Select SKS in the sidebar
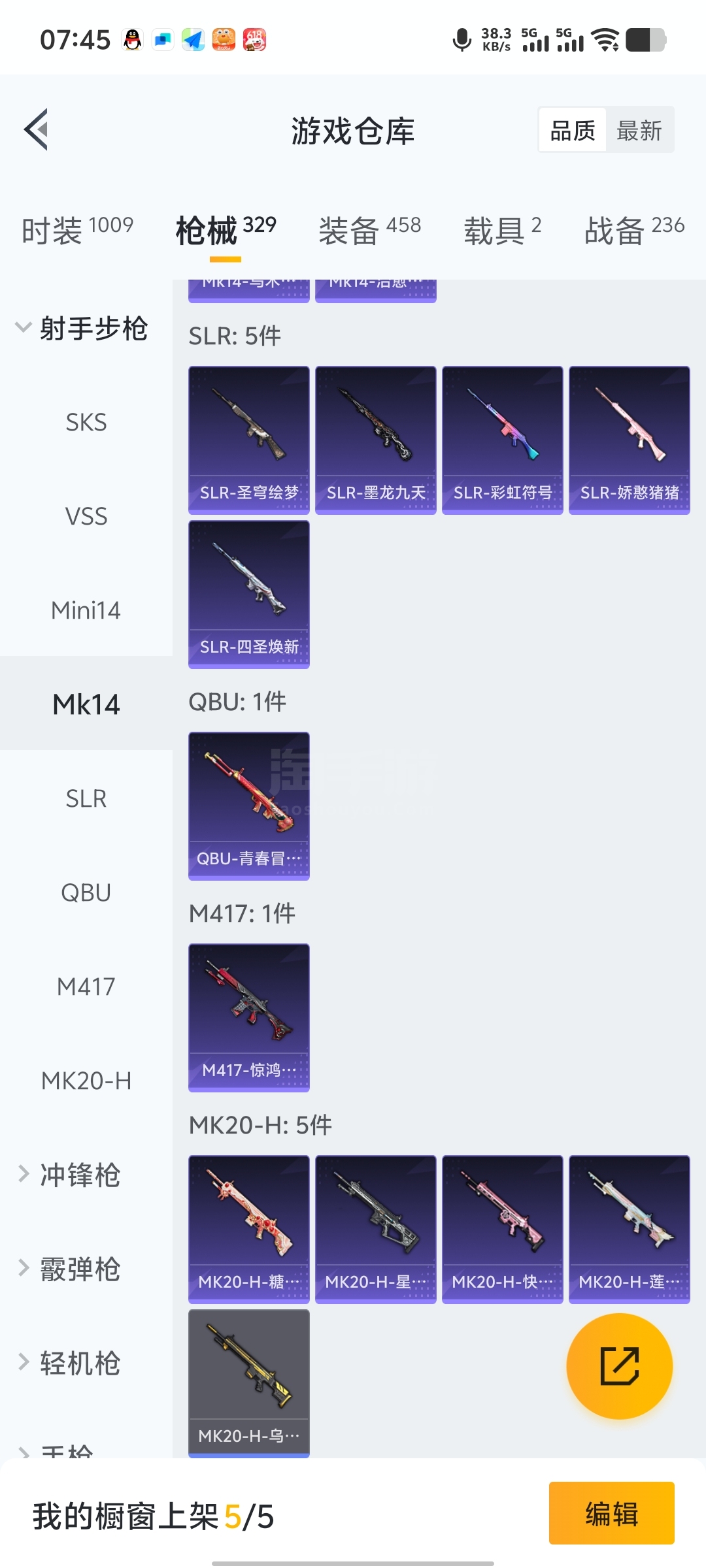Screen dimensions: 706x1568 [x=86, y=423]
